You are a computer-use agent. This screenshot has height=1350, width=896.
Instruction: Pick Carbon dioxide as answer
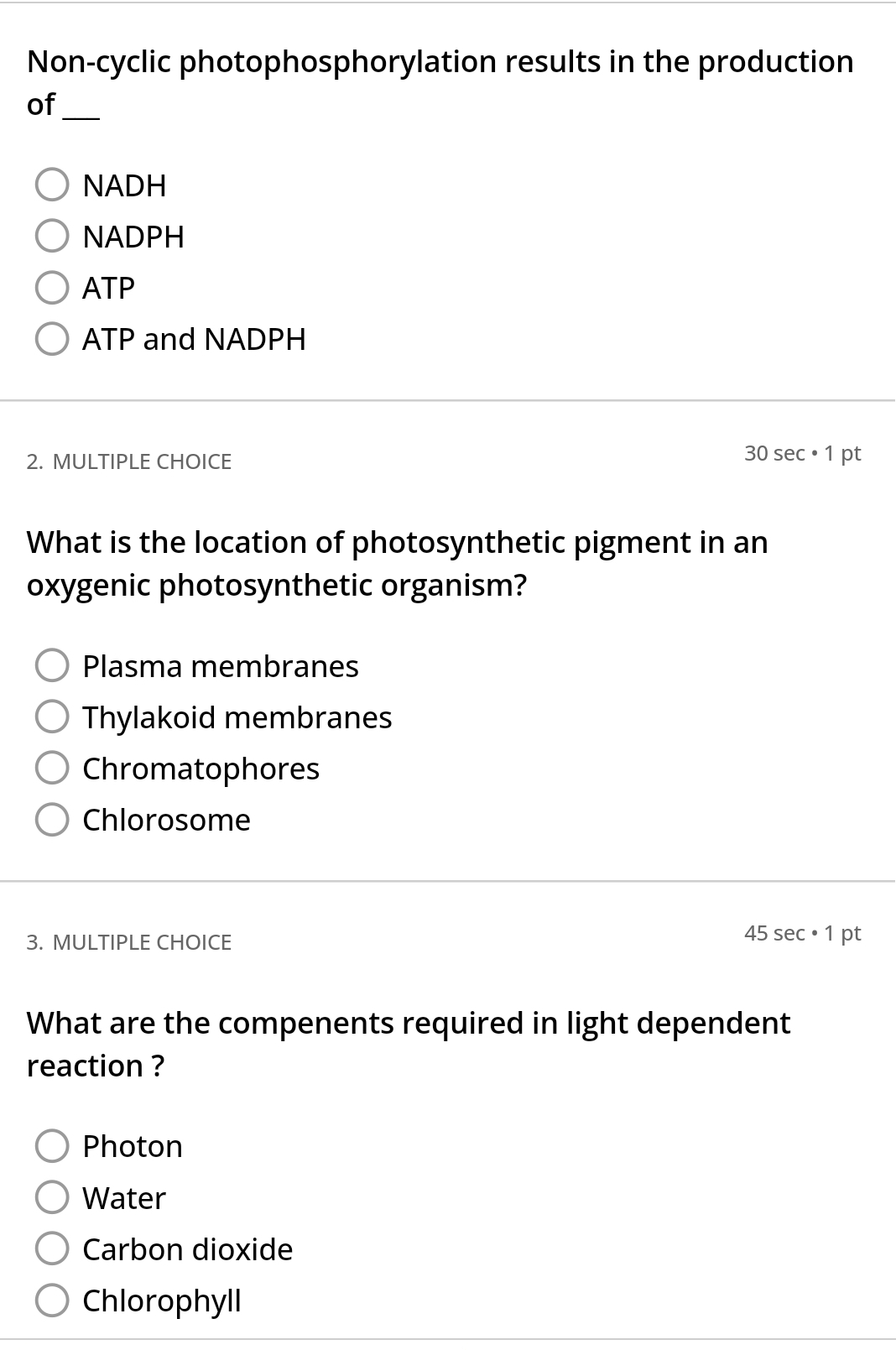point(52,1248)
